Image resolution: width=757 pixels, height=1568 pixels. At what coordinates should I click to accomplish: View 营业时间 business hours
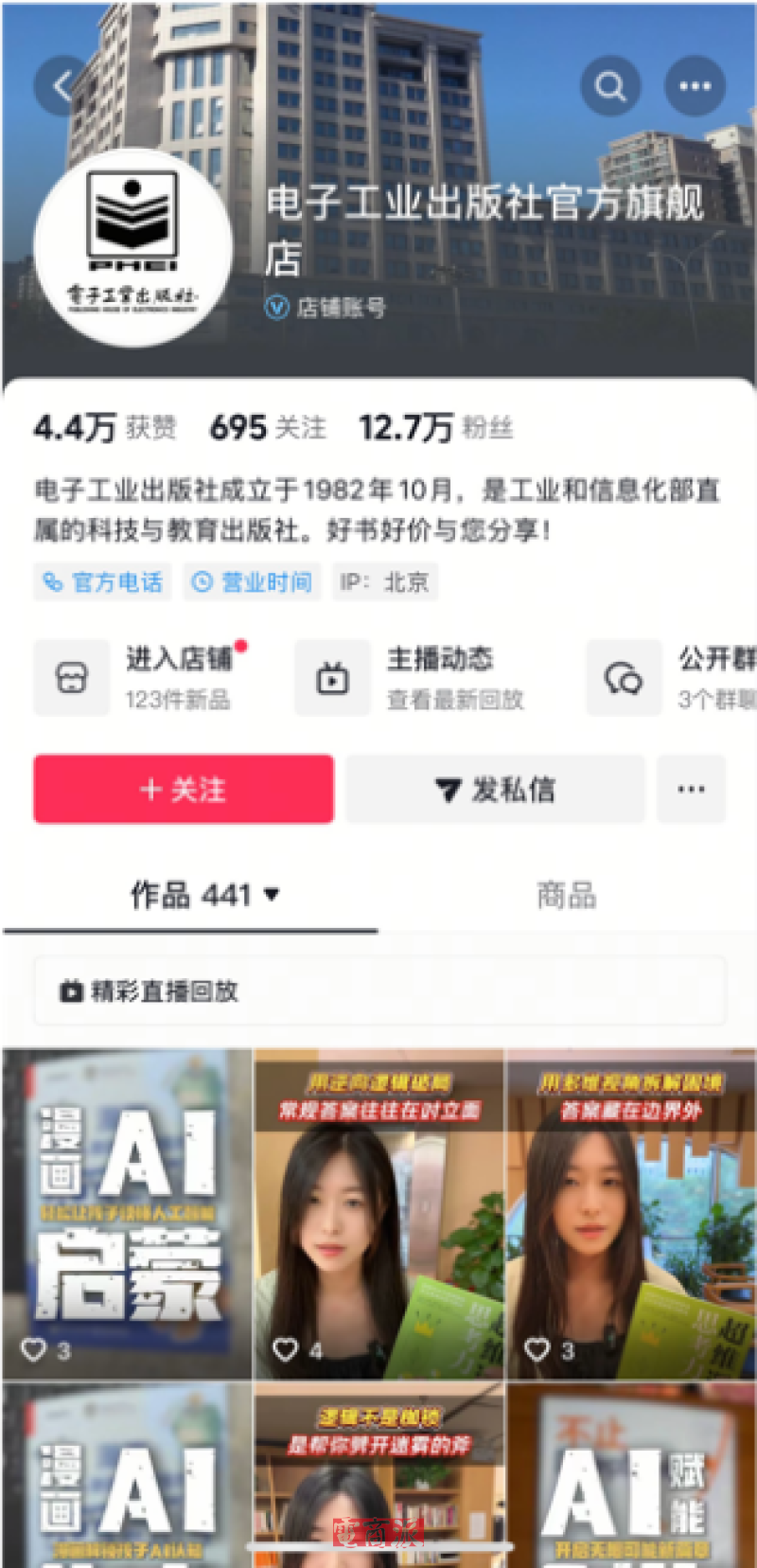252,581
